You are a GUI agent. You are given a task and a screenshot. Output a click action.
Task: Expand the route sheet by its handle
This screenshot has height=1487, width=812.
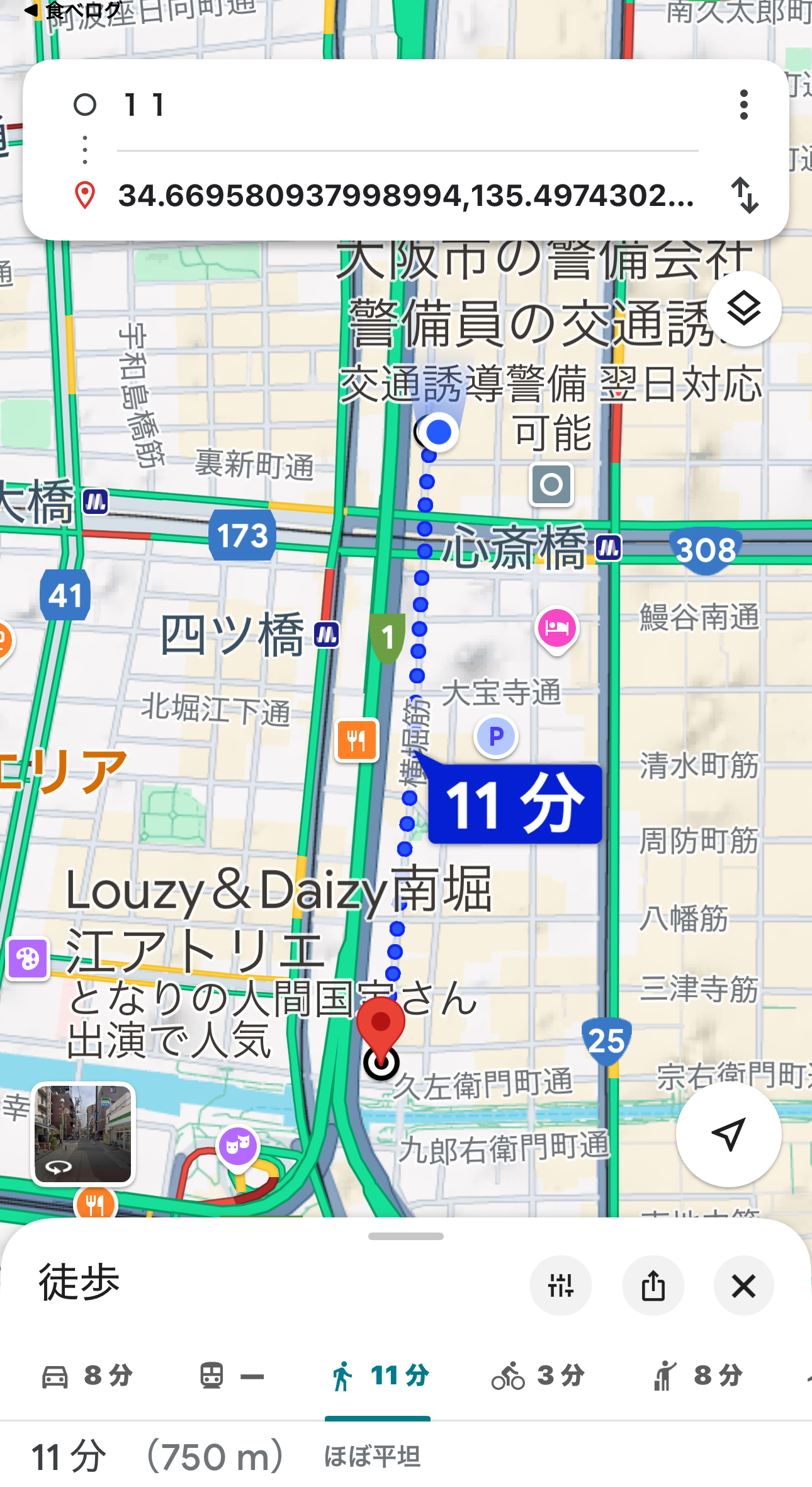406,1236
